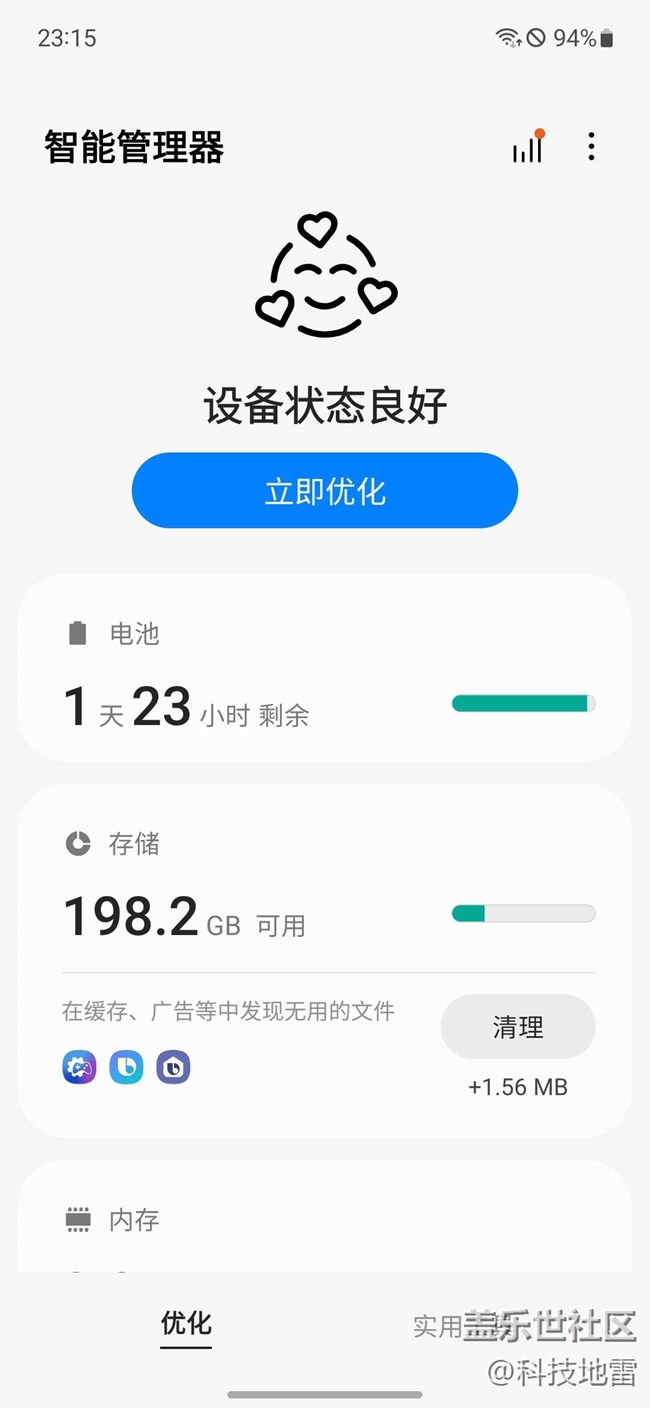The image size is (650, 1408).
Task: Tap 清理 to clean useless files
Action: pos(518,1027)
